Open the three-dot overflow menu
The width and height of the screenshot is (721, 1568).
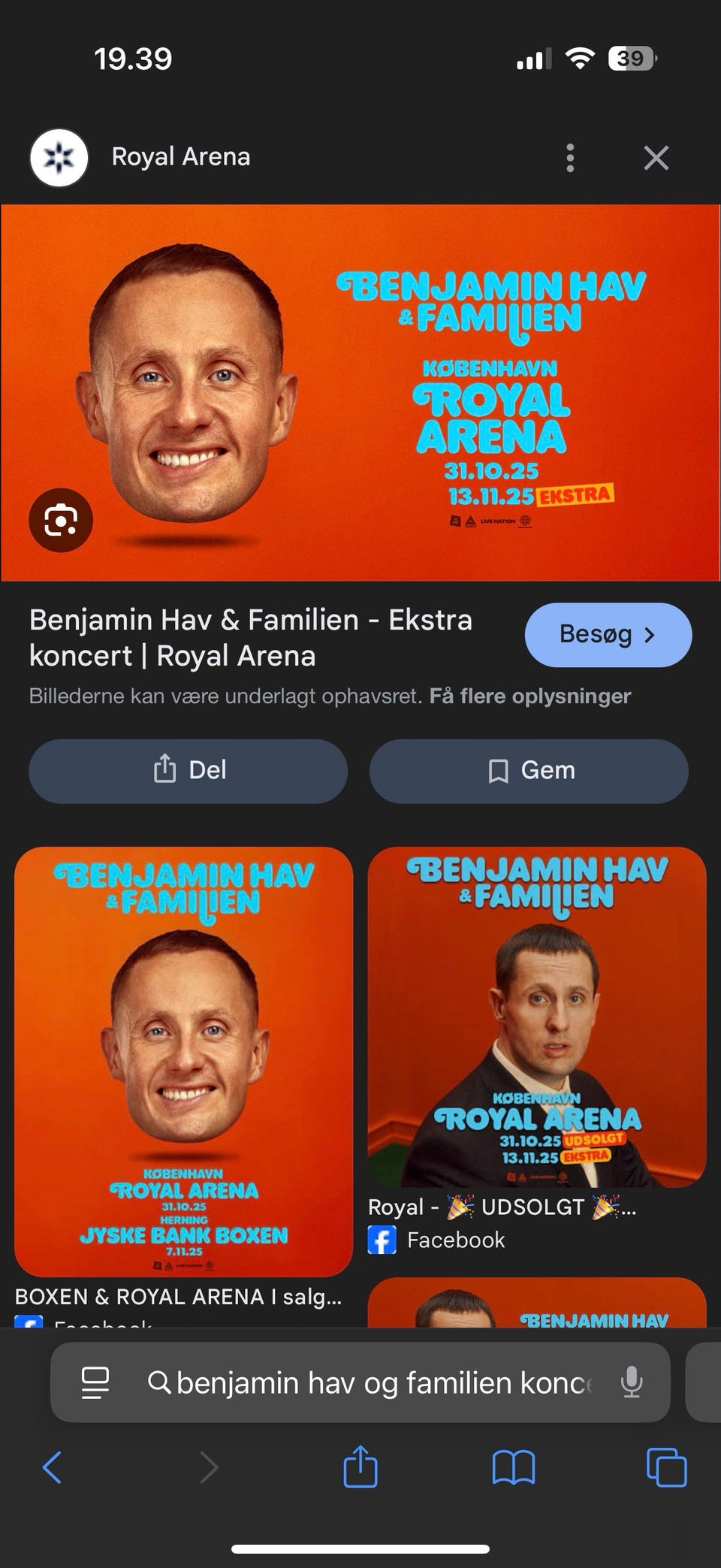tap(570, 158)
